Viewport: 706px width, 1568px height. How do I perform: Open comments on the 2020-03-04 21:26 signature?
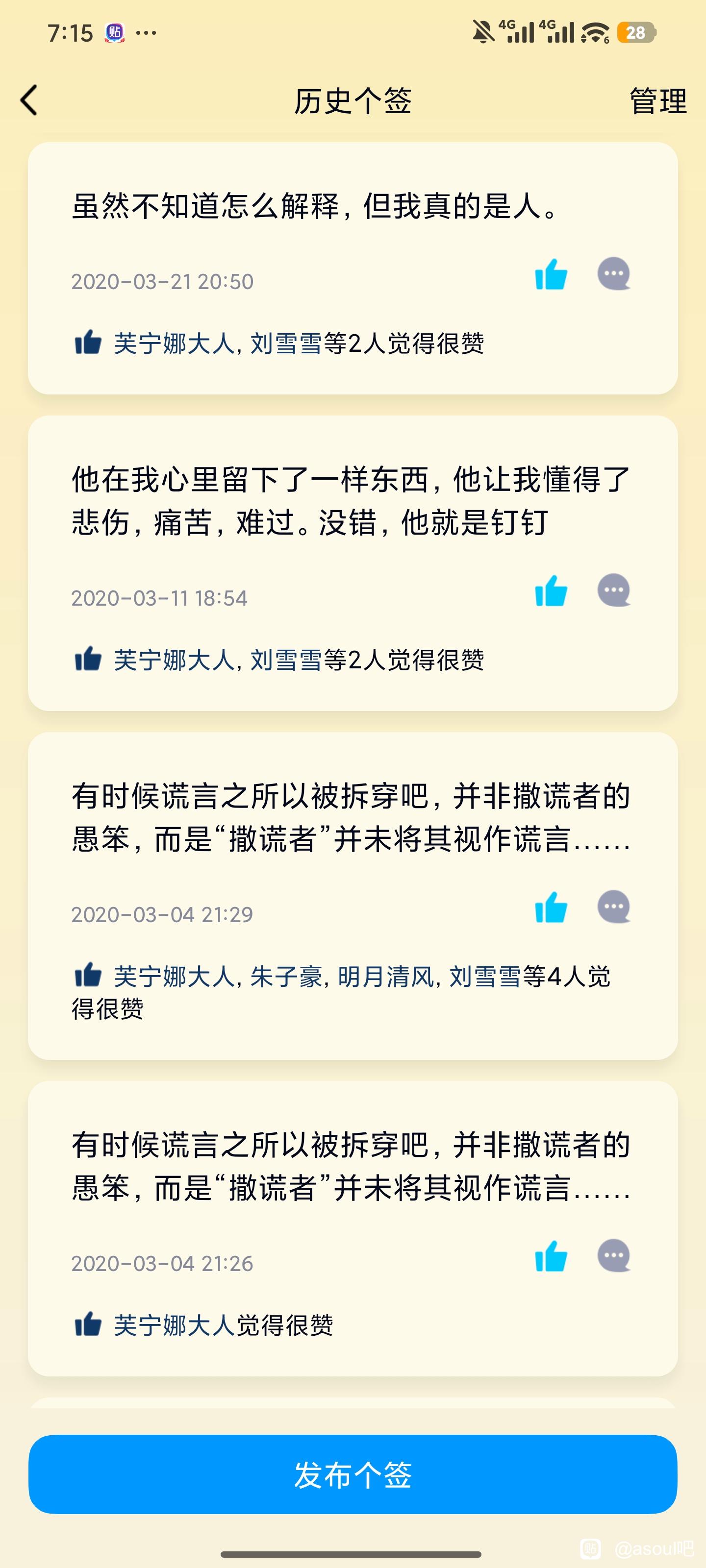point(613,1256)
